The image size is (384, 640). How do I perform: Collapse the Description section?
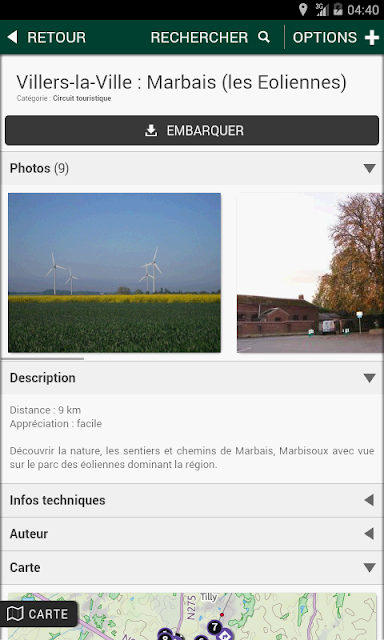coord(192,378)
